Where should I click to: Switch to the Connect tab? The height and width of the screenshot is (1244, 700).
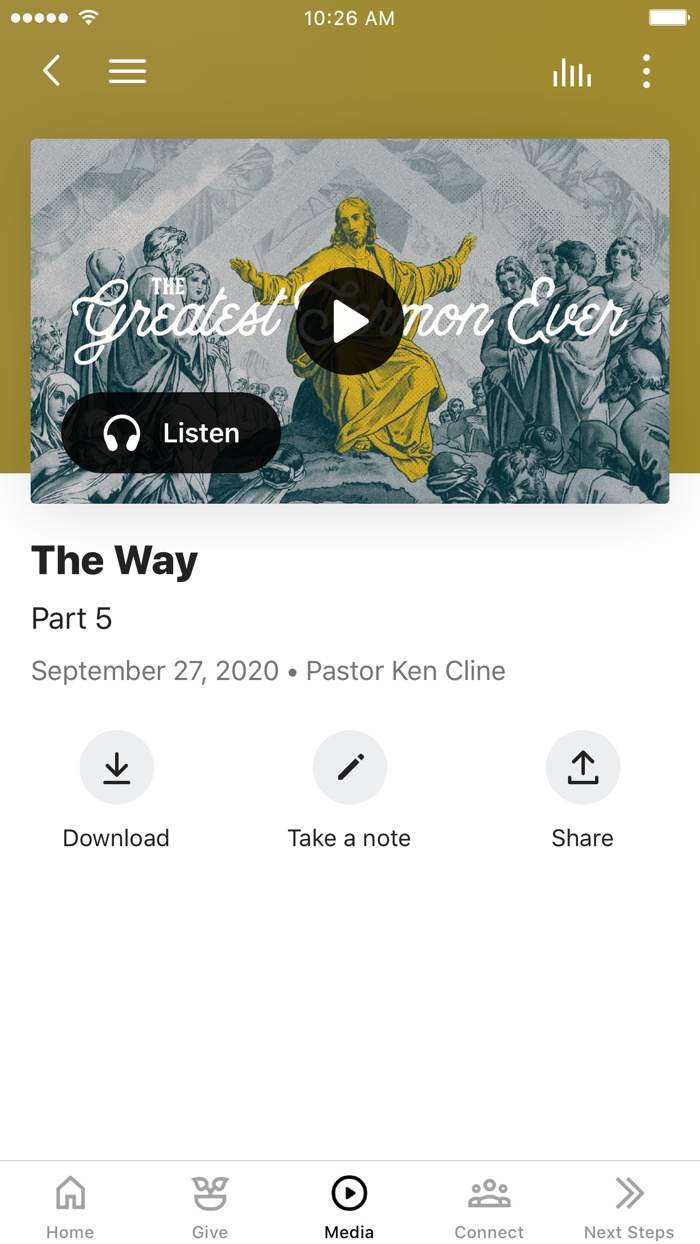click(x=490, y=1208)
